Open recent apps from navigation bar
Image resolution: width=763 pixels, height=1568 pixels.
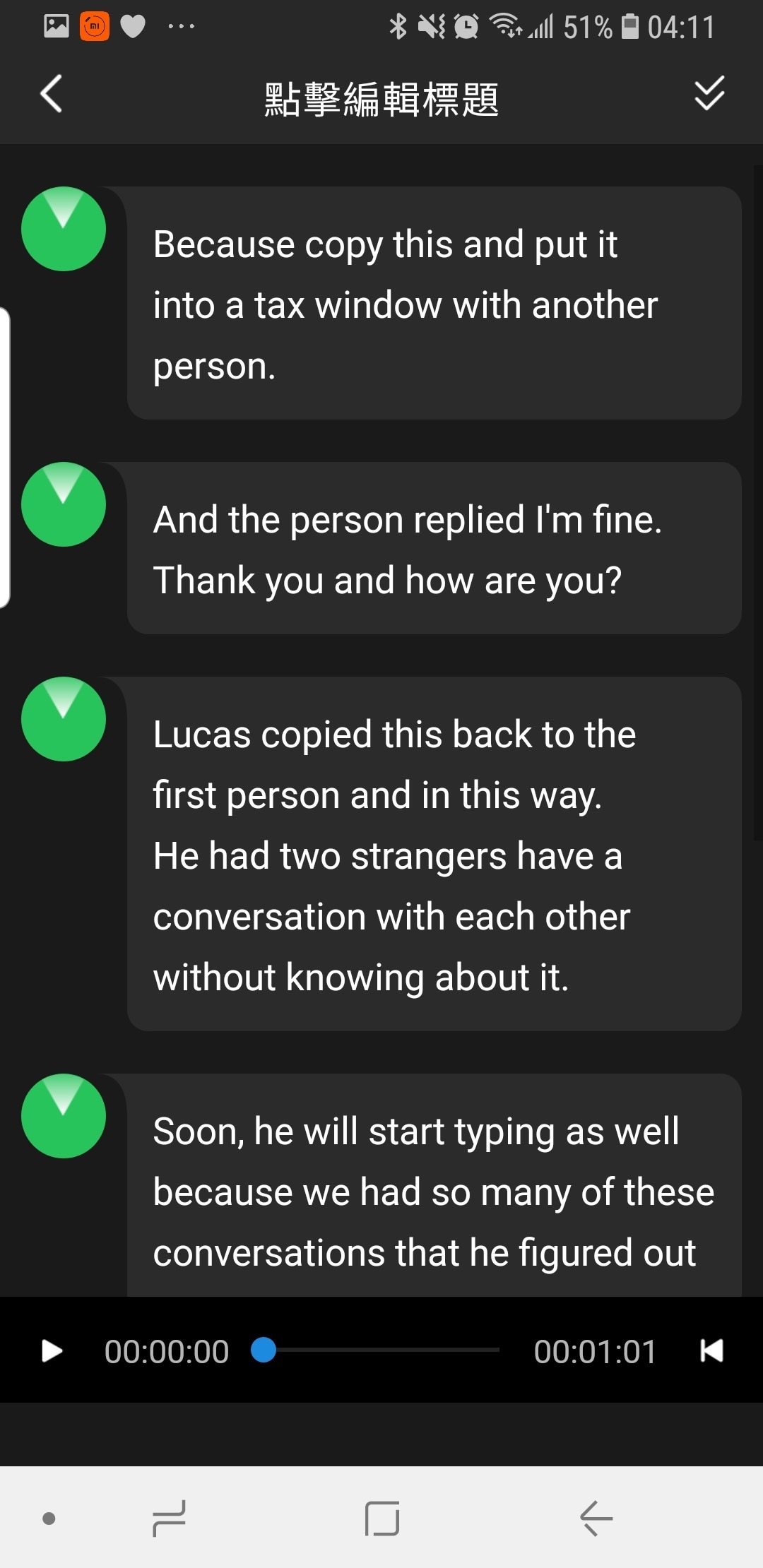coord(170,1517)
